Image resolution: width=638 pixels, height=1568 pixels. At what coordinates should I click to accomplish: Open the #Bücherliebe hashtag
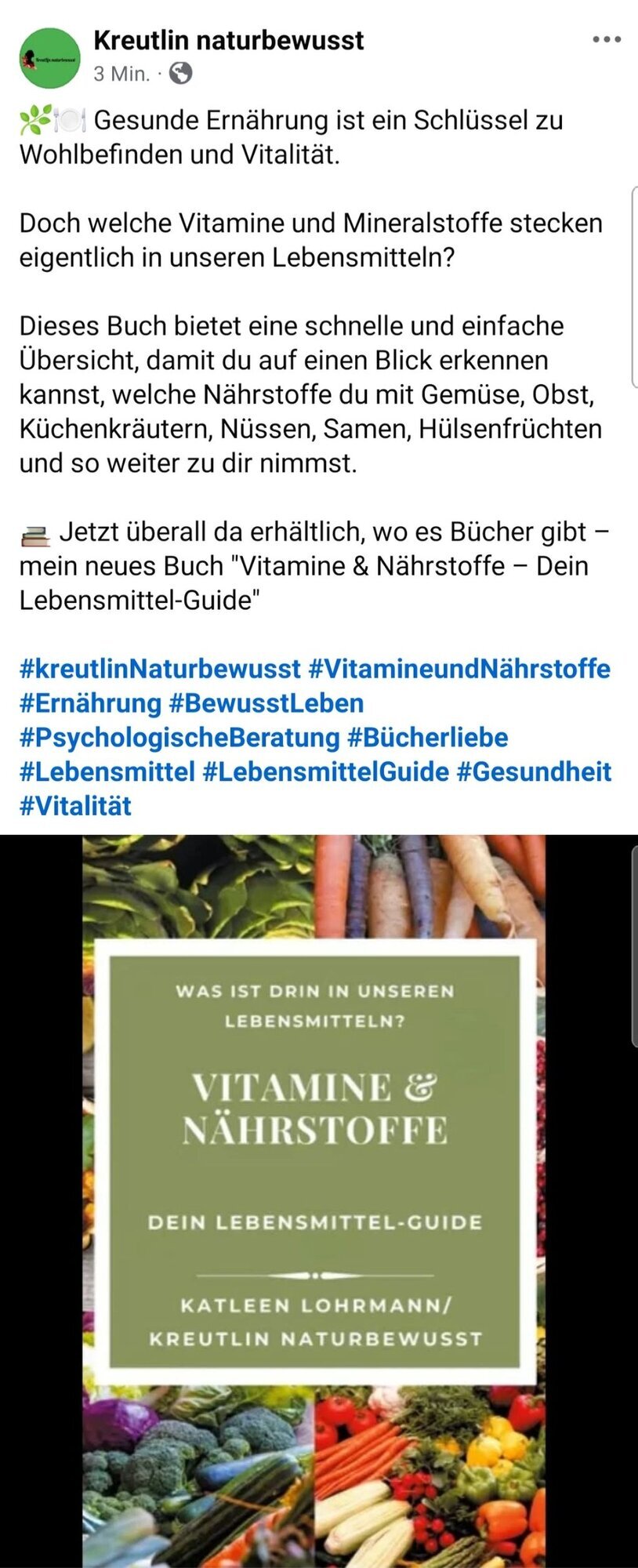430,738
